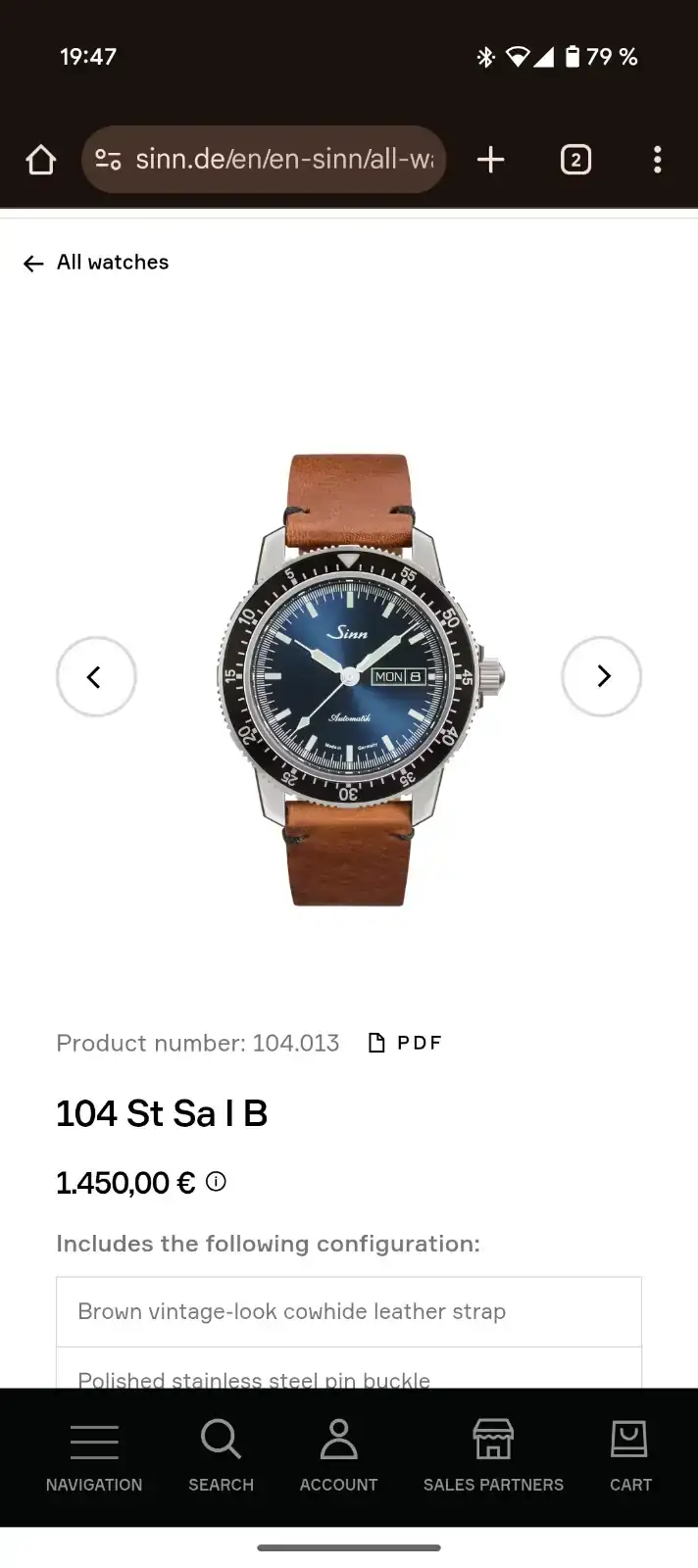The image size is (698, 1568).
Task: Show the next watch image
Action: pyautogui.click(x=602, y=676)
